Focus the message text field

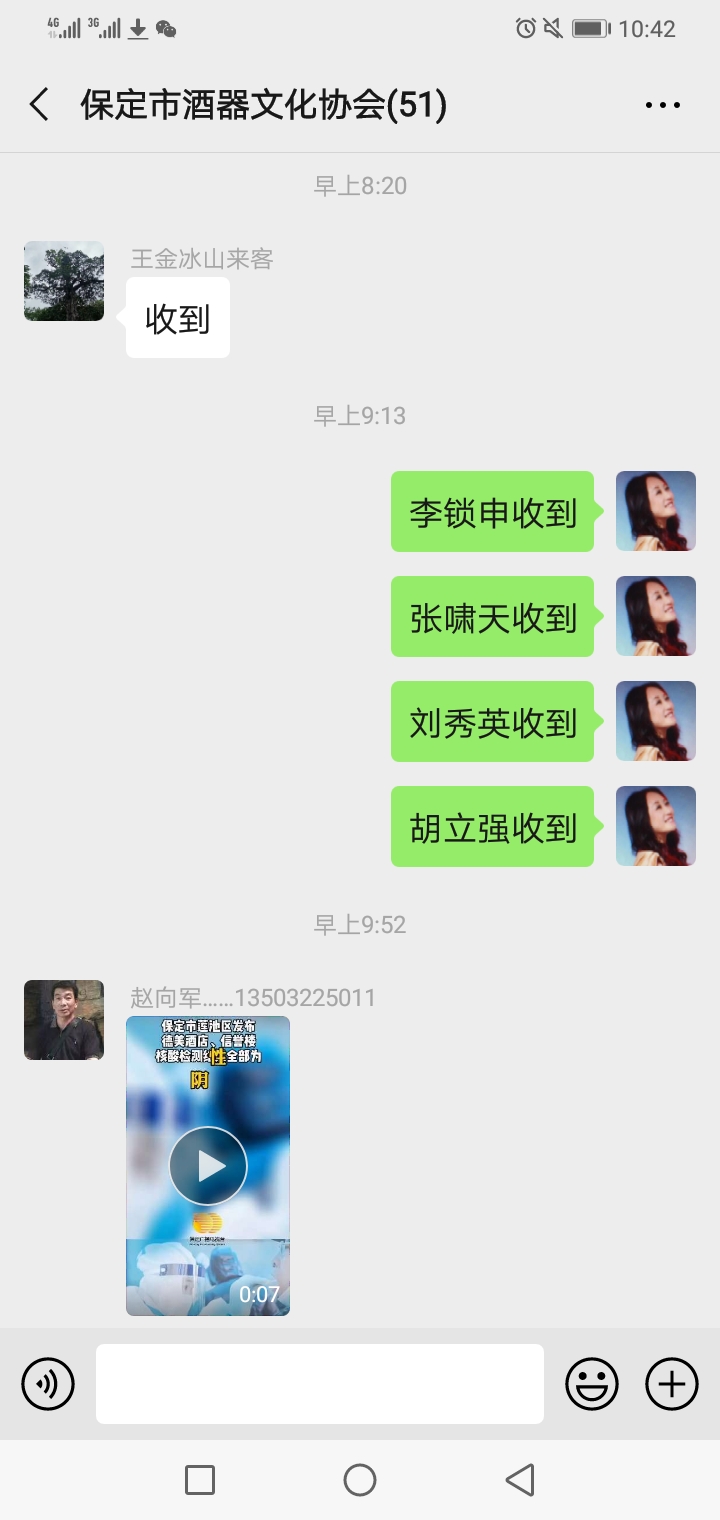(x=320, y=1384)
